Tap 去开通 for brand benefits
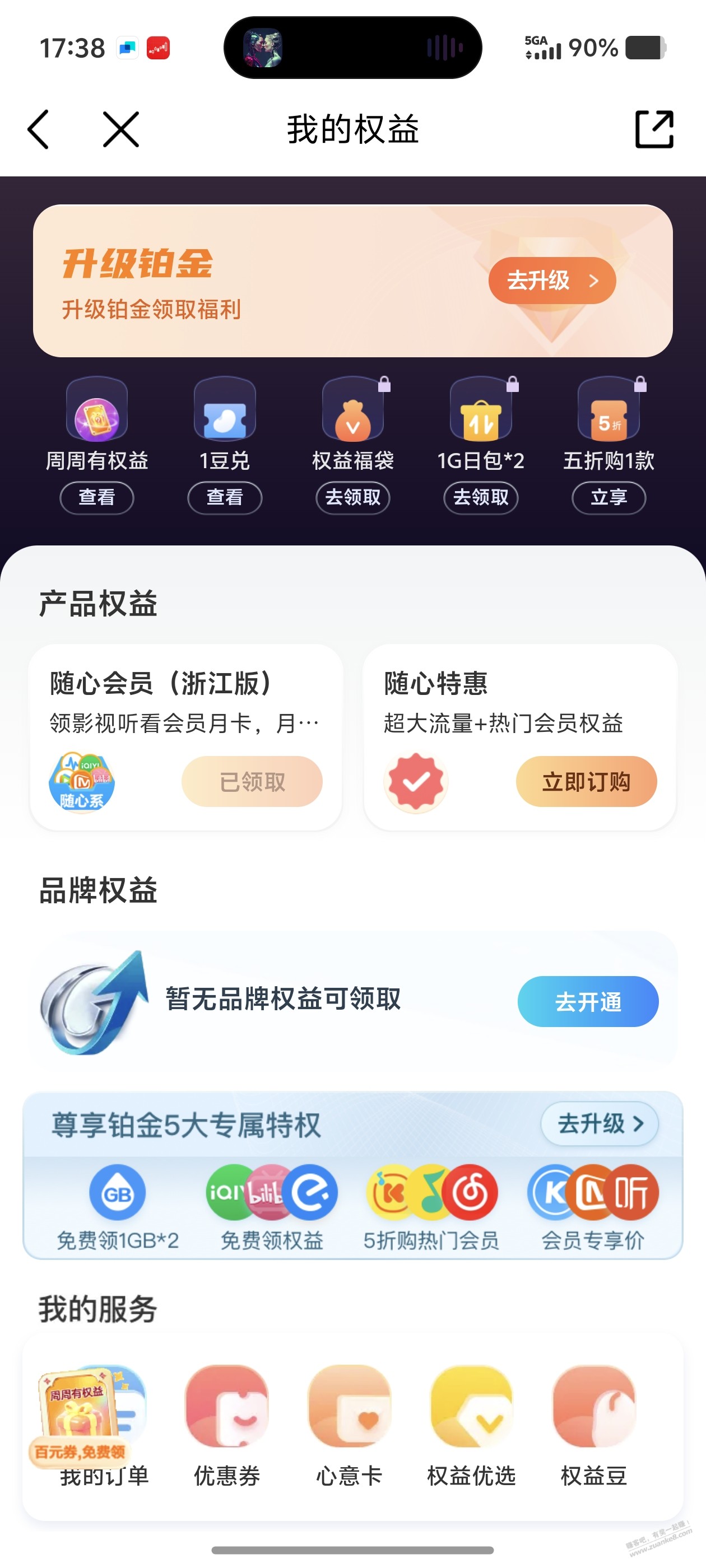Viewport: 706px width, 1568px height. click(588, 1001)
